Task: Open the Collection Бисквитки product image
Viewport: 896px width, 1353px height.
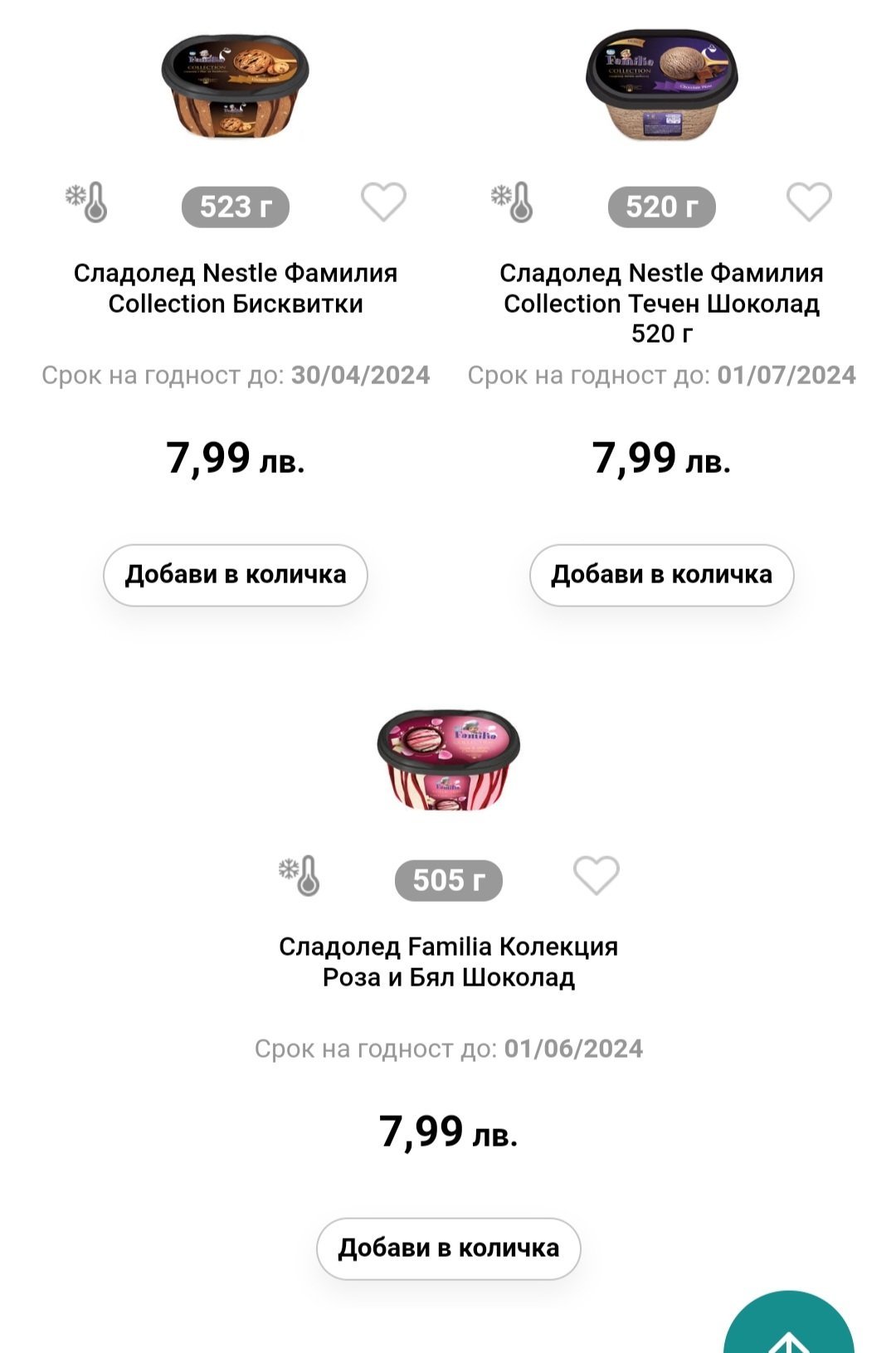Action: pyautogui.click(x=236, y=87)
